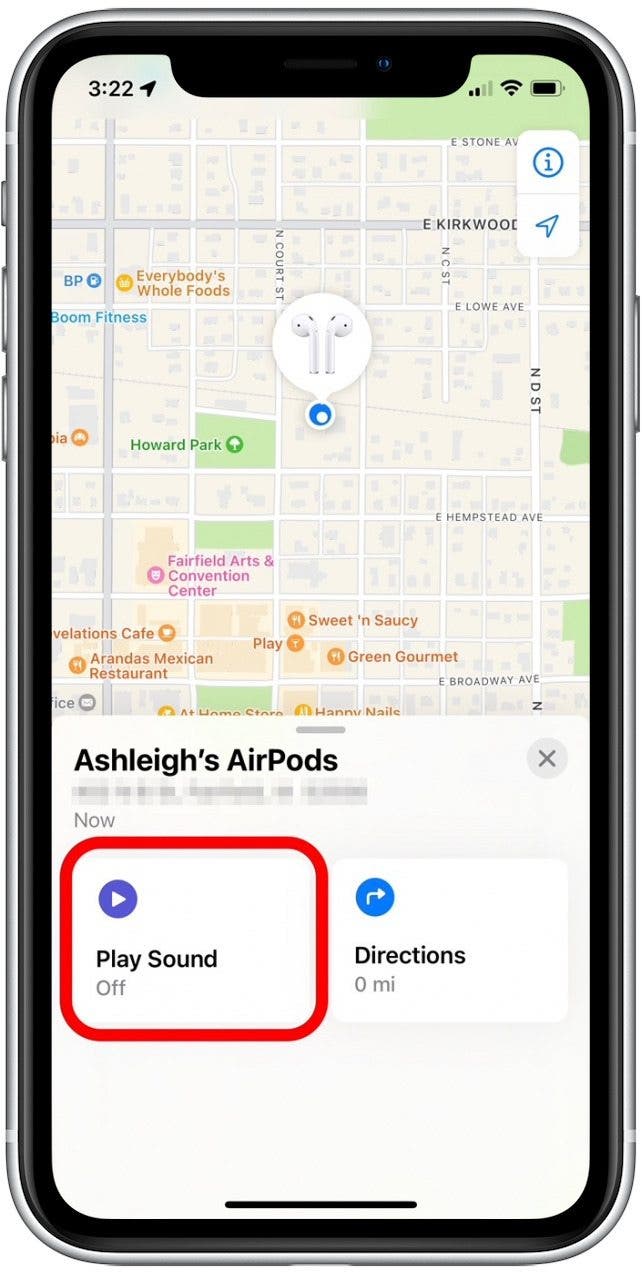Open the map info button
This screenshot has height=1274, width=642.
click(x=547, y=163)
